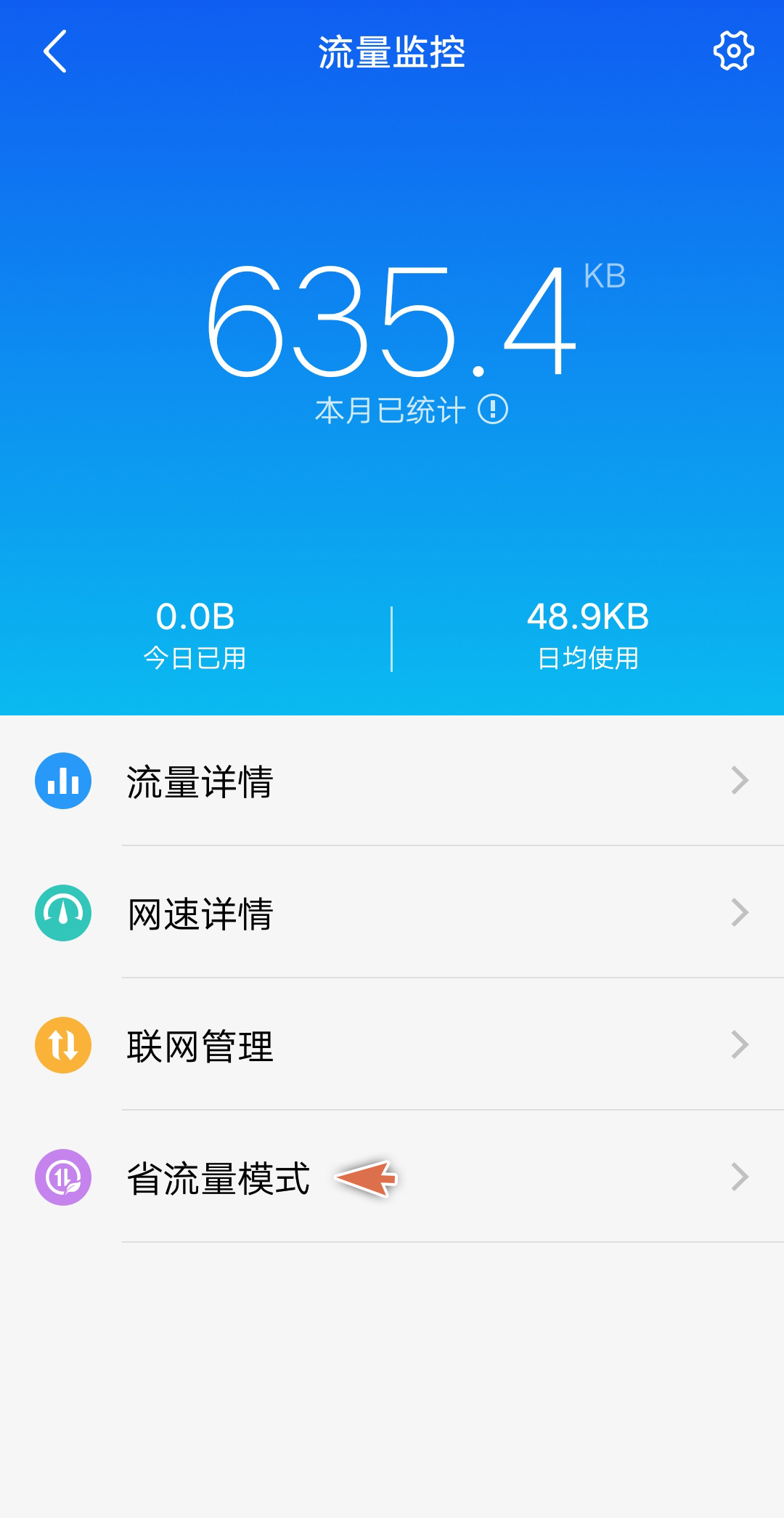Click the chevron at end of 流量详情 row

(739, 780)
